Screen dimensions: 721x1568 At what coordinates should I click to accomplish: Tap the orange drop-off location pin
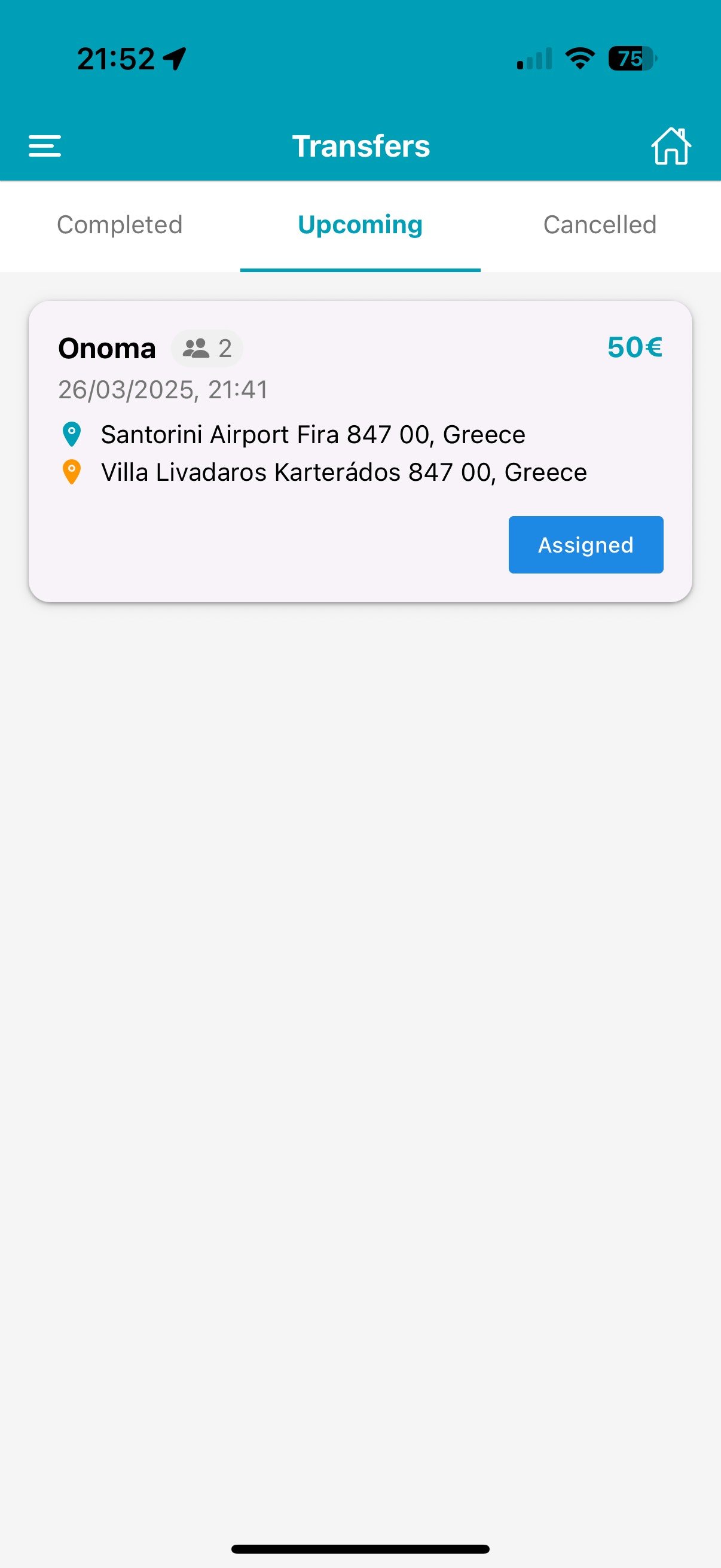(71, 471)
